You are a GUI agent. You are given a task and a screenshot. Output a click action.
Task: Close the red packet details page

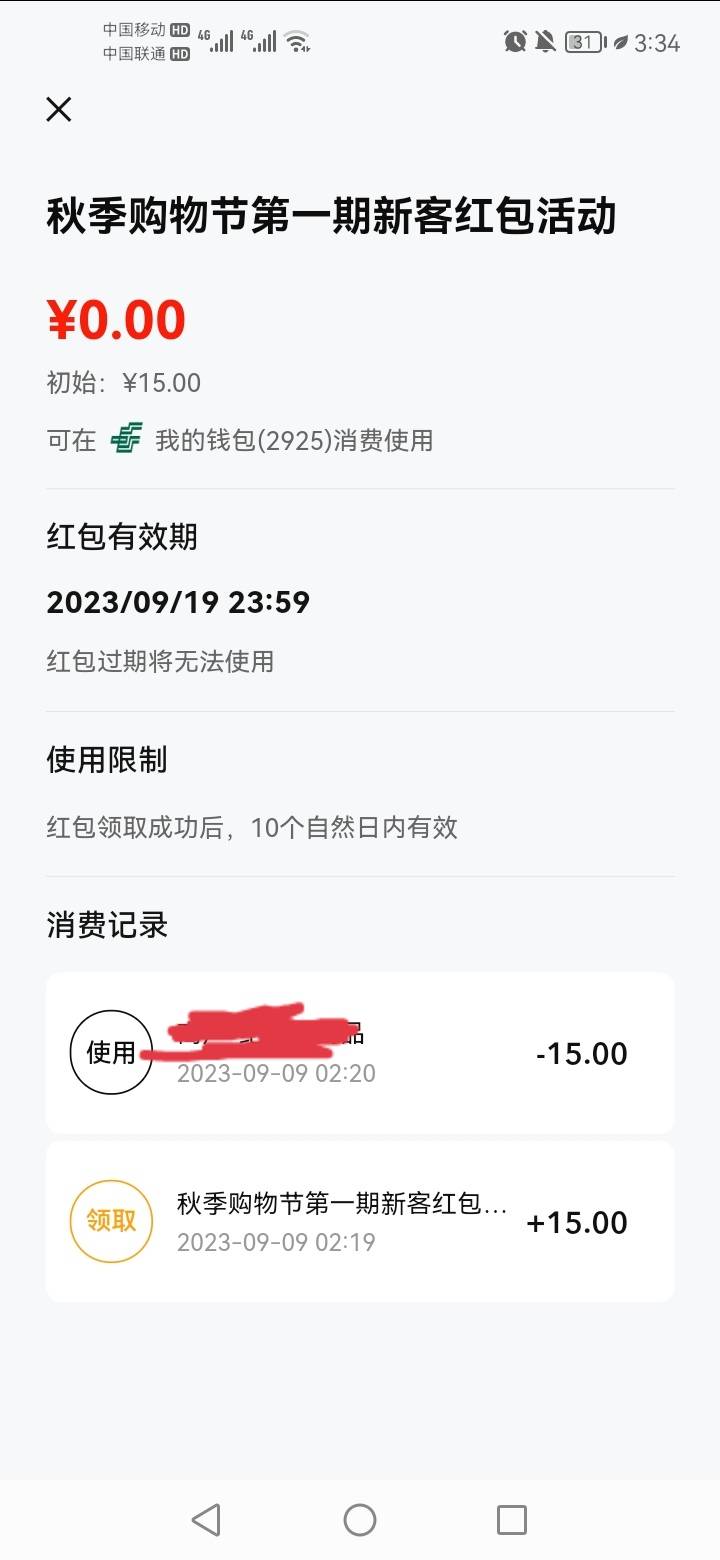click(59, 109)
